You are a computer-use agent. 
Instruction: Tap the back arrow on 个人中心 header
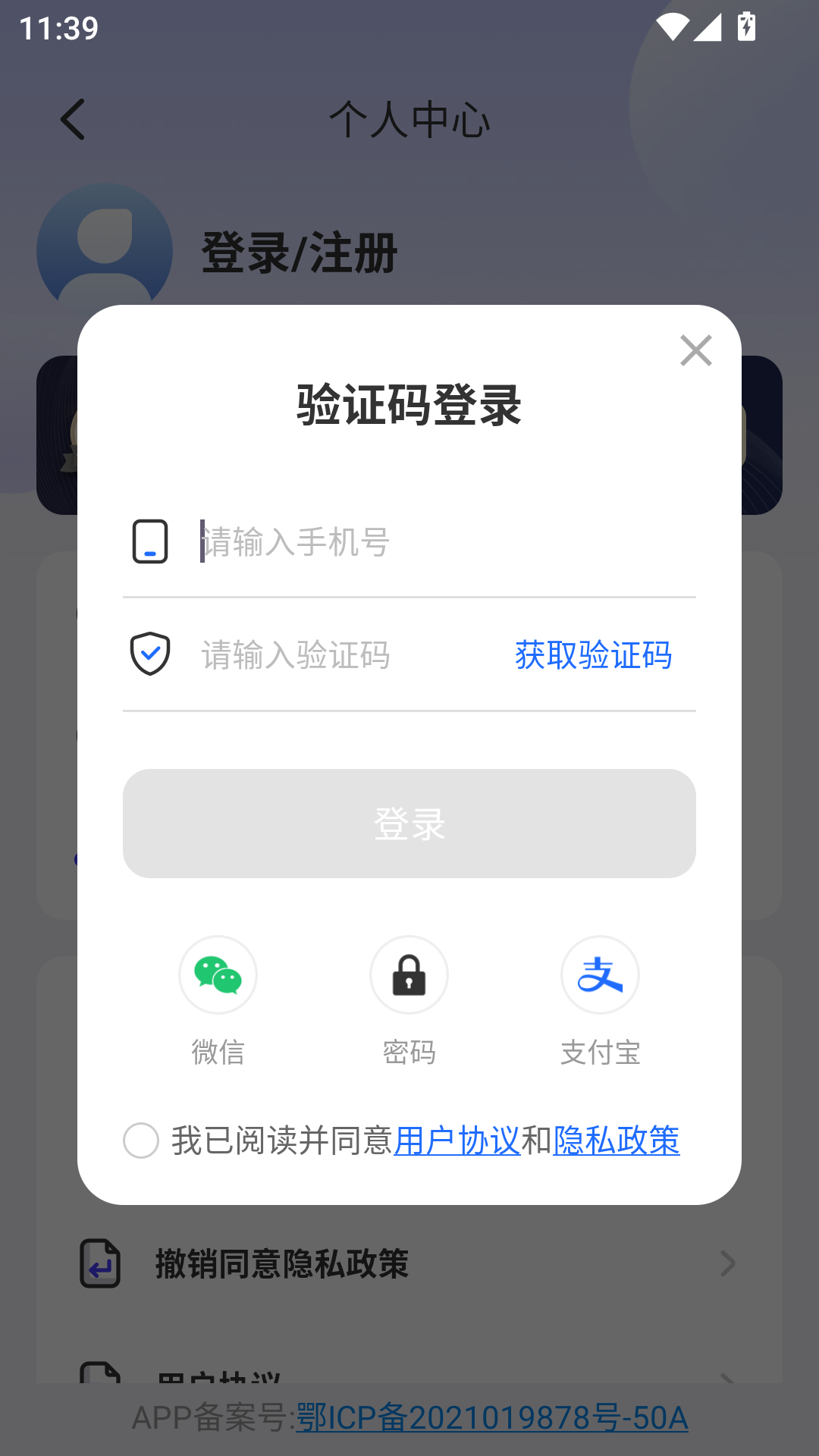(72, 120)
